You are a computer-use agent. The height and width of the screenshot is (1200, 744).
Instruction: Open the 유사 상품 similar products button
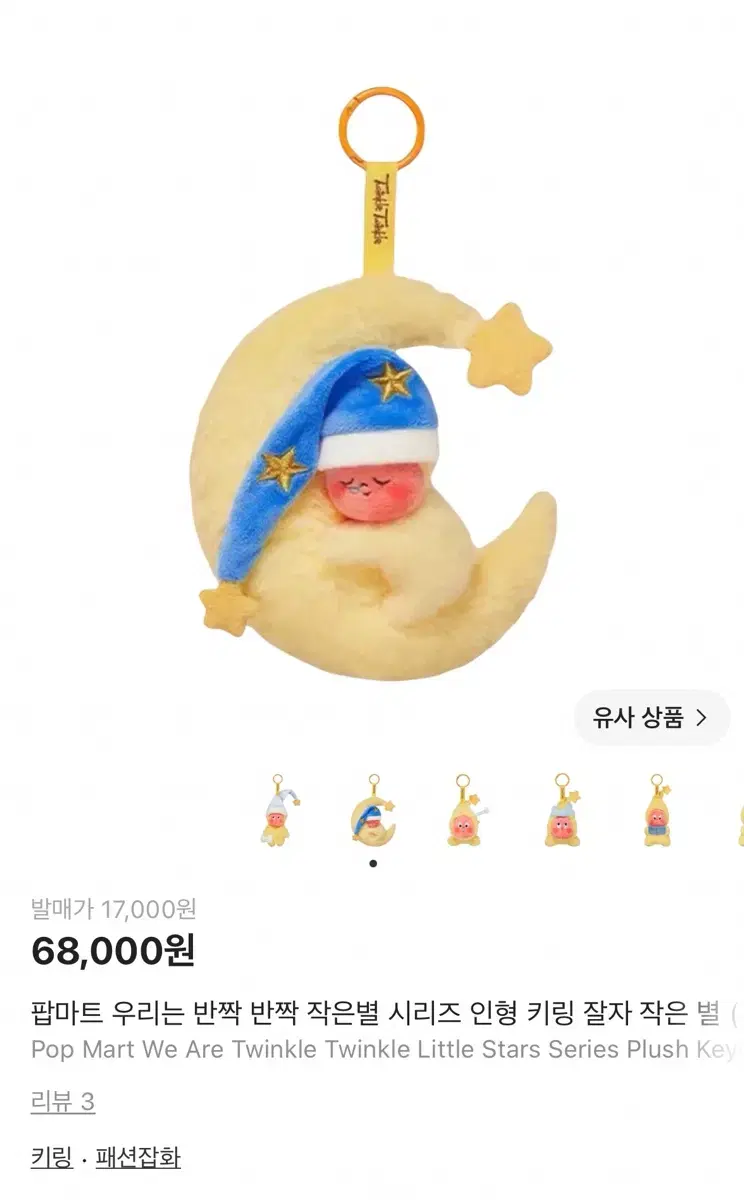point(652,717)
